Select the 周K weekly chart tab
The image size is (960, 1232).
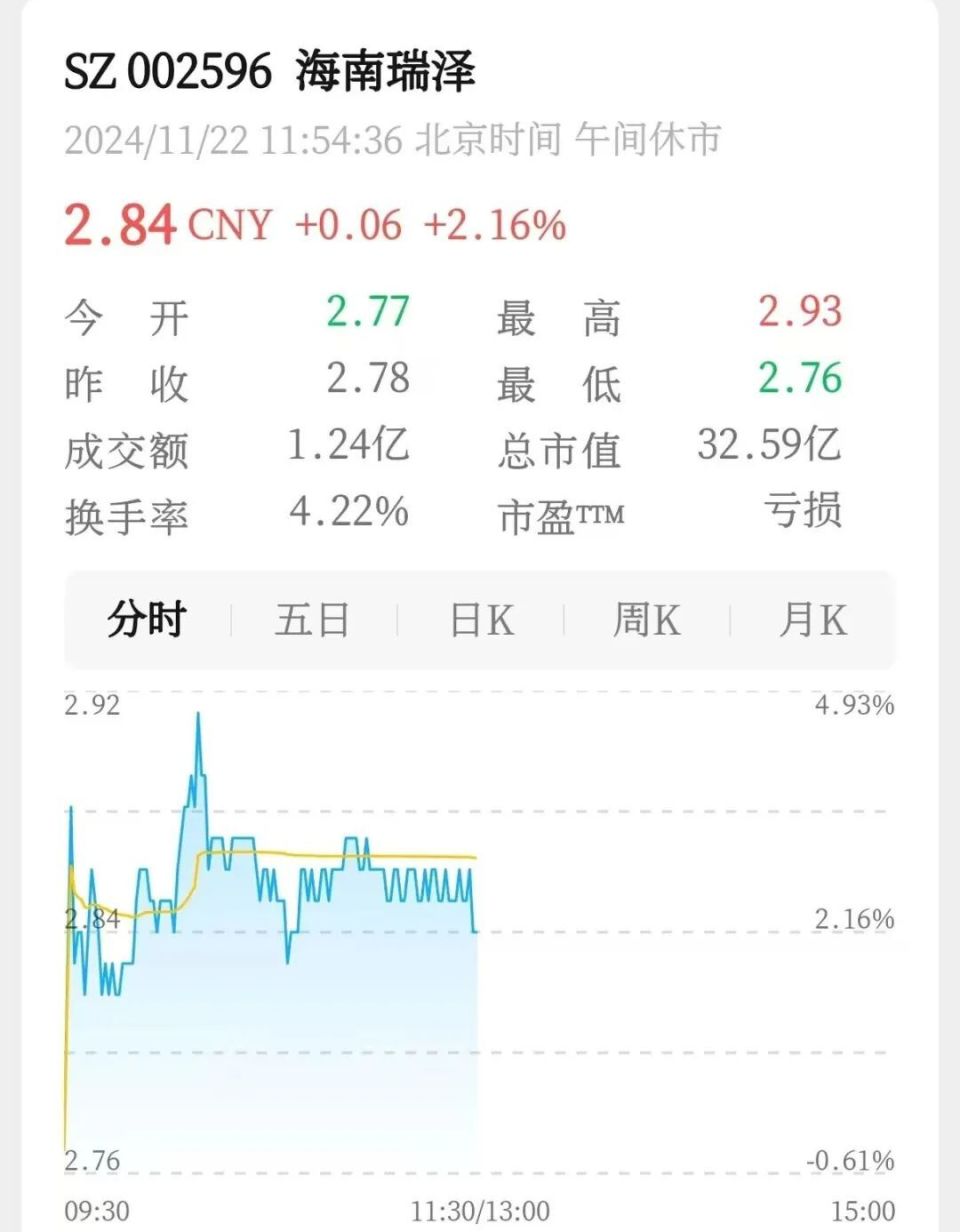click(x=645, y=620)
